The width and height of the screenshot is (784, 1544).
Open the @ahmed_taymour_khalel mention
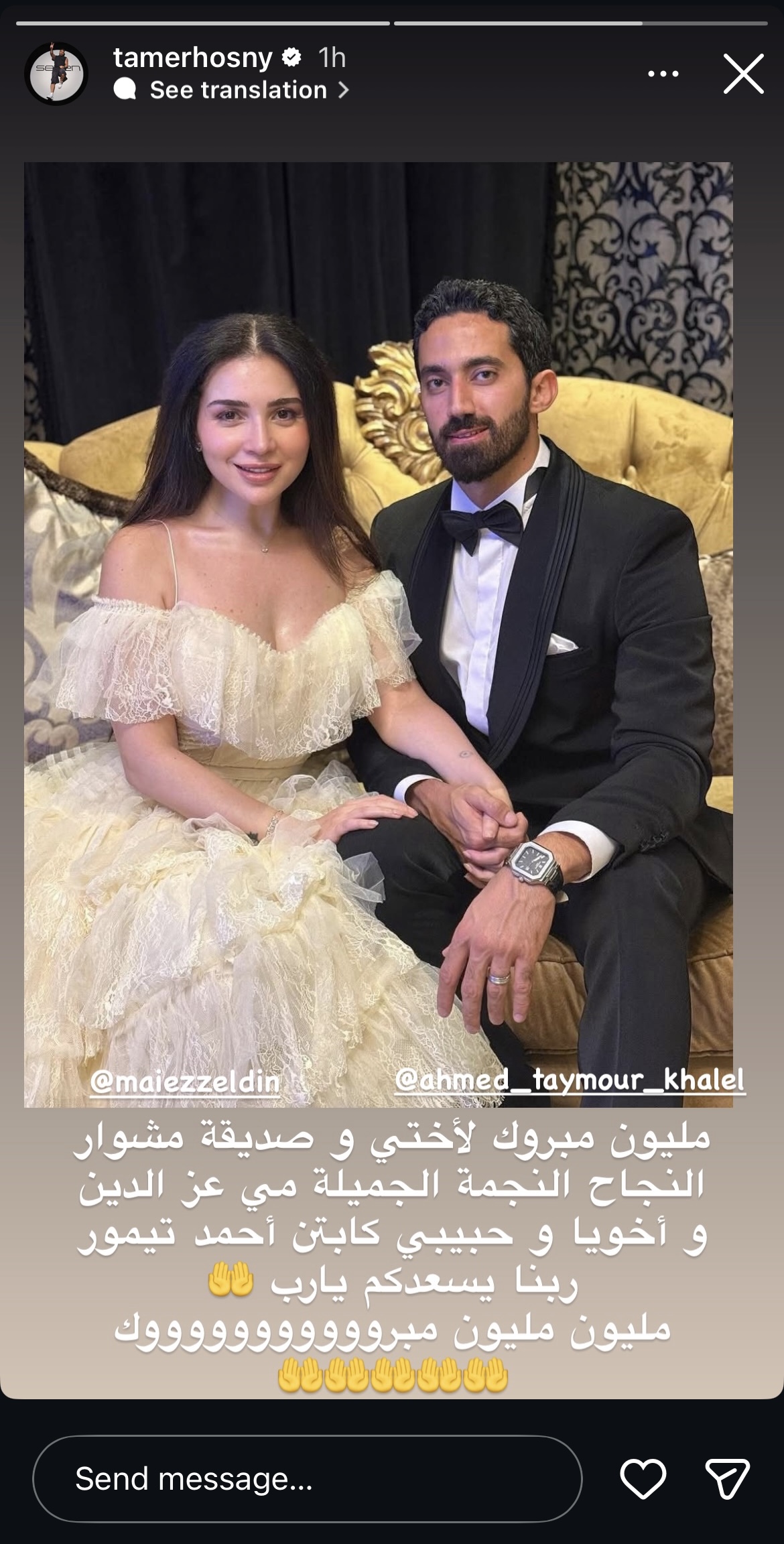[570, 1080]
